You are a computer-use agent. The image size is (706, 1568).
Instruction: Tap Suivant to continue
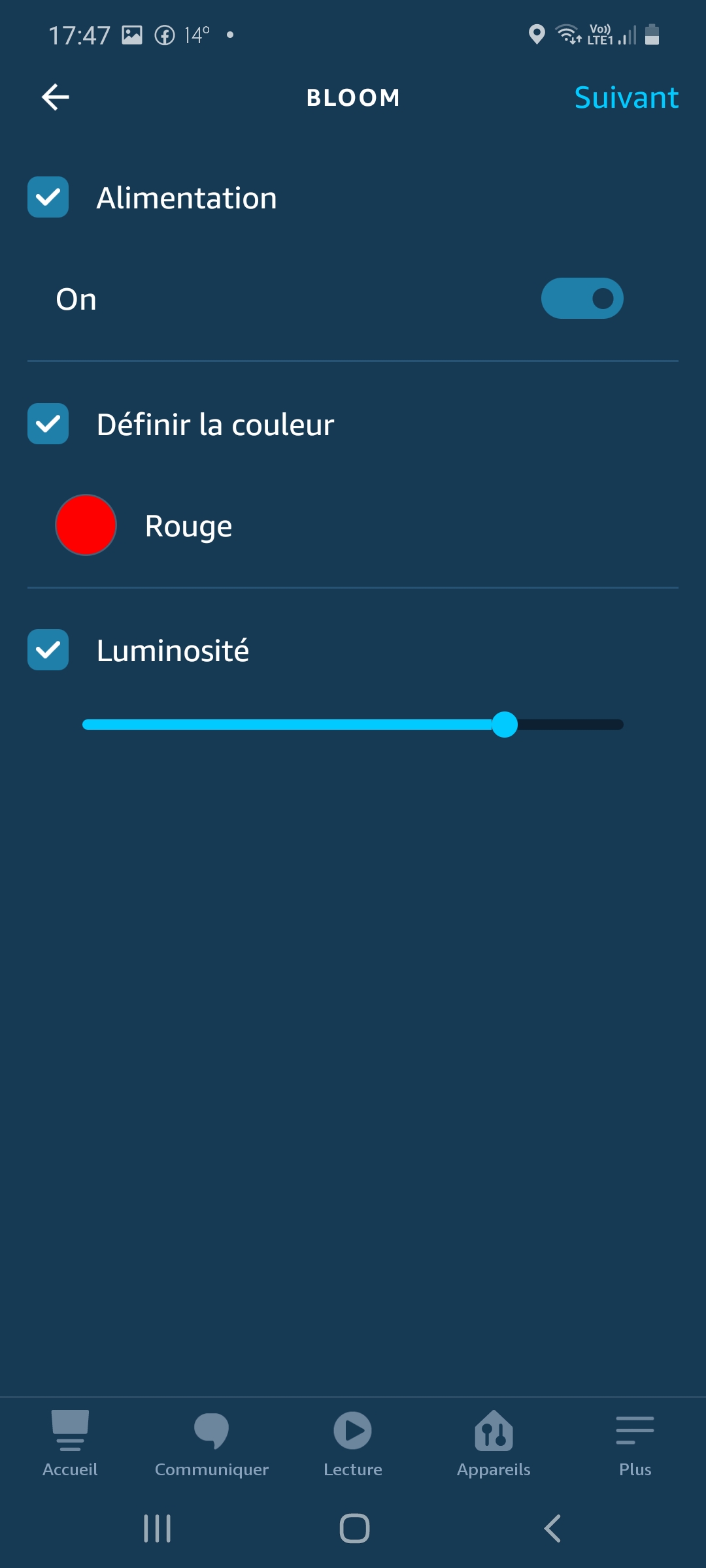point(626,97)
